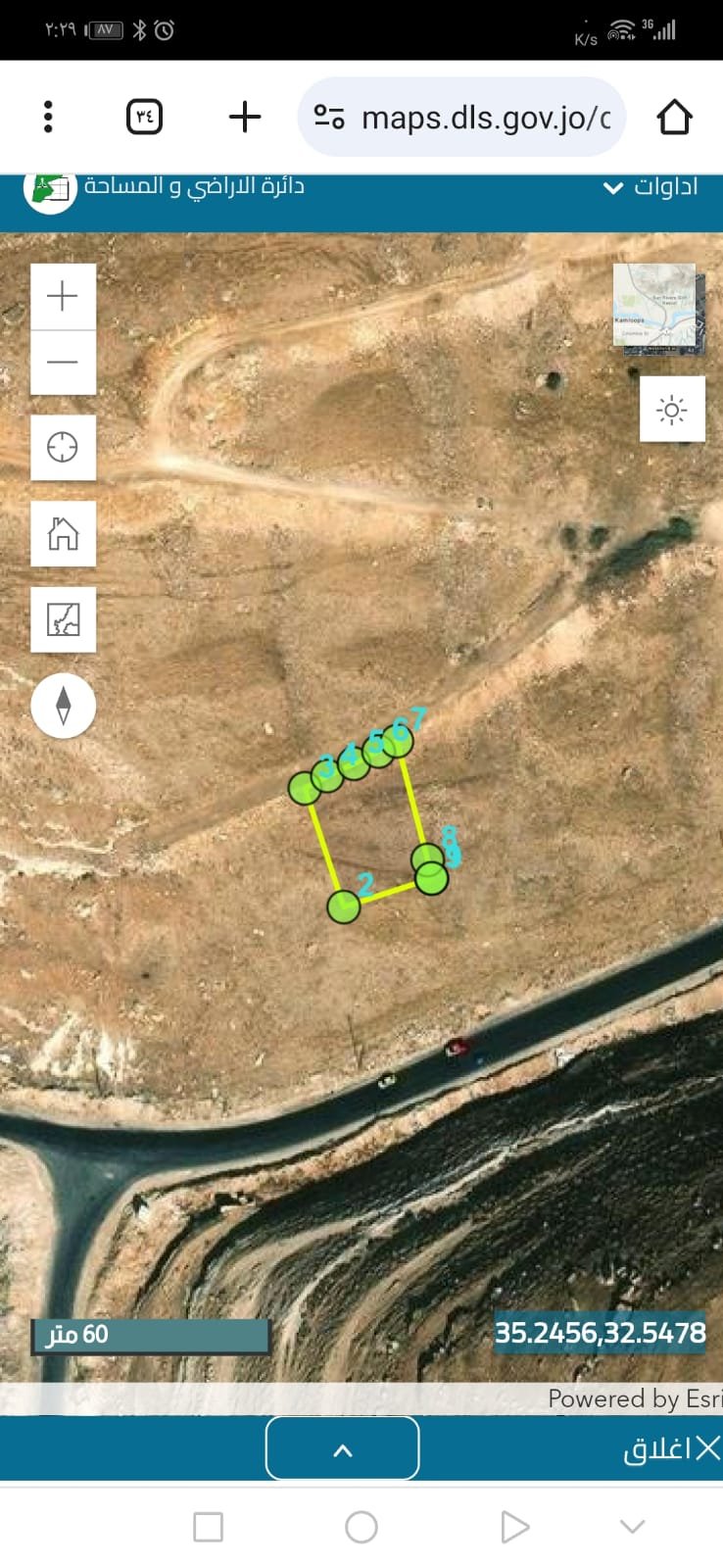The image size is (723, 1568).
Task: Open the map measurement tool
Action: click(63, 619)
